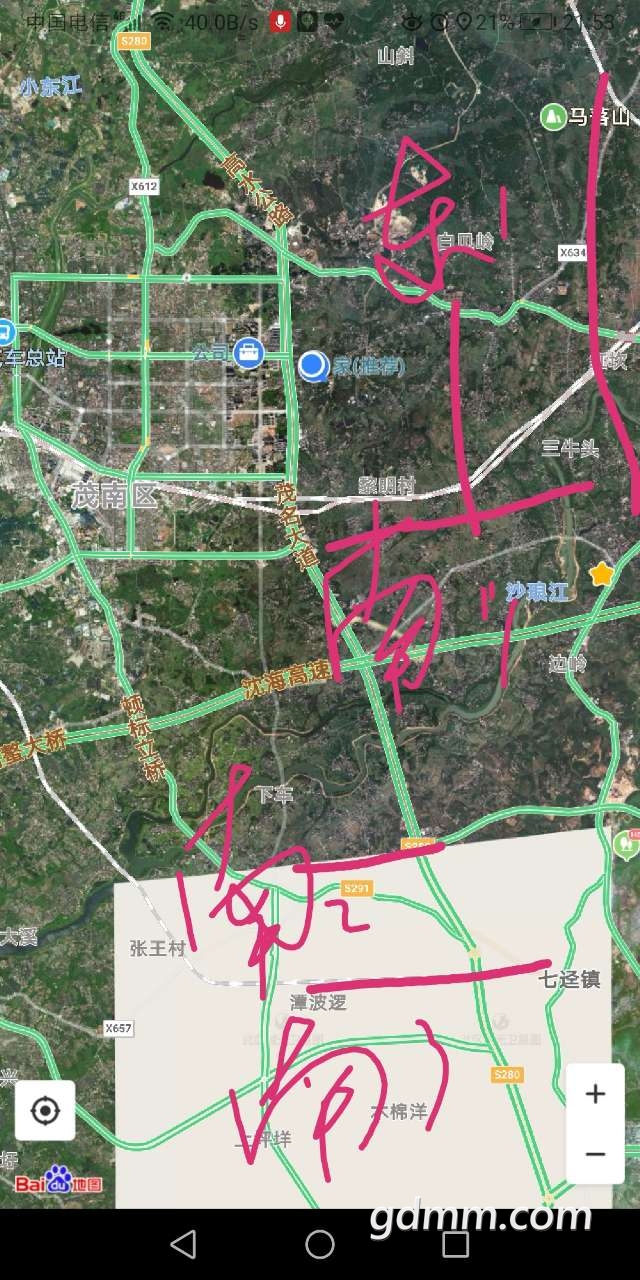Zoom out with the minus button

coord(595,1154)
